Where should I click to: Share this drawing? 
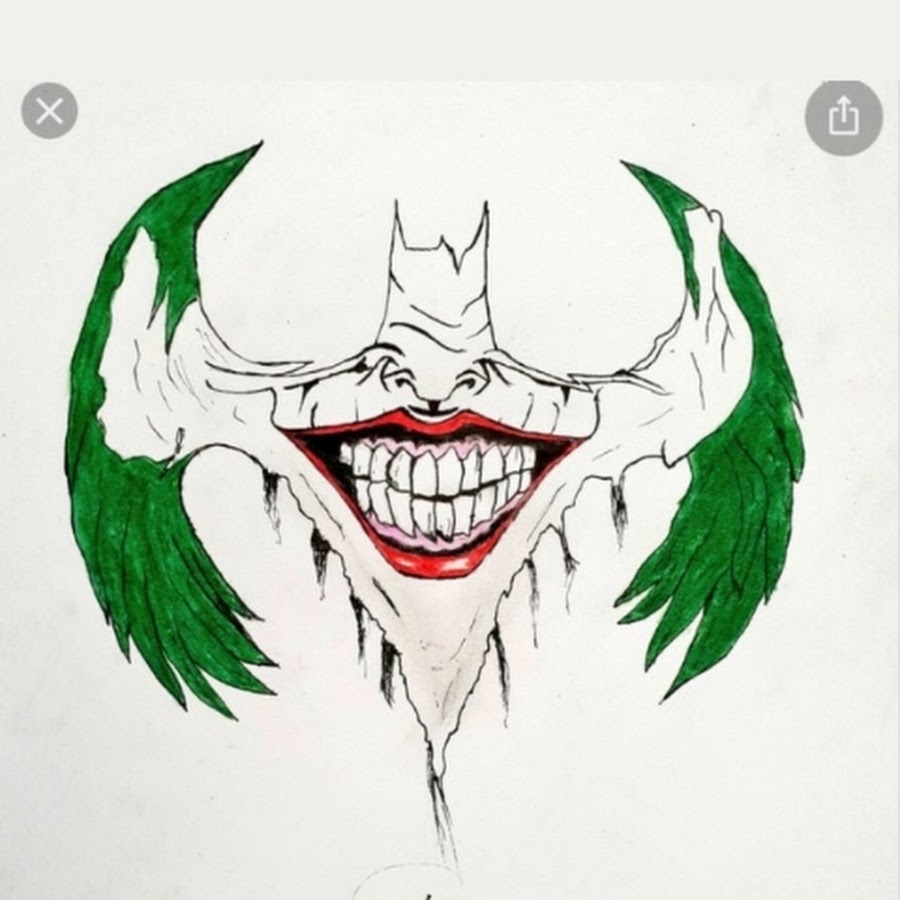coord(843,117)
